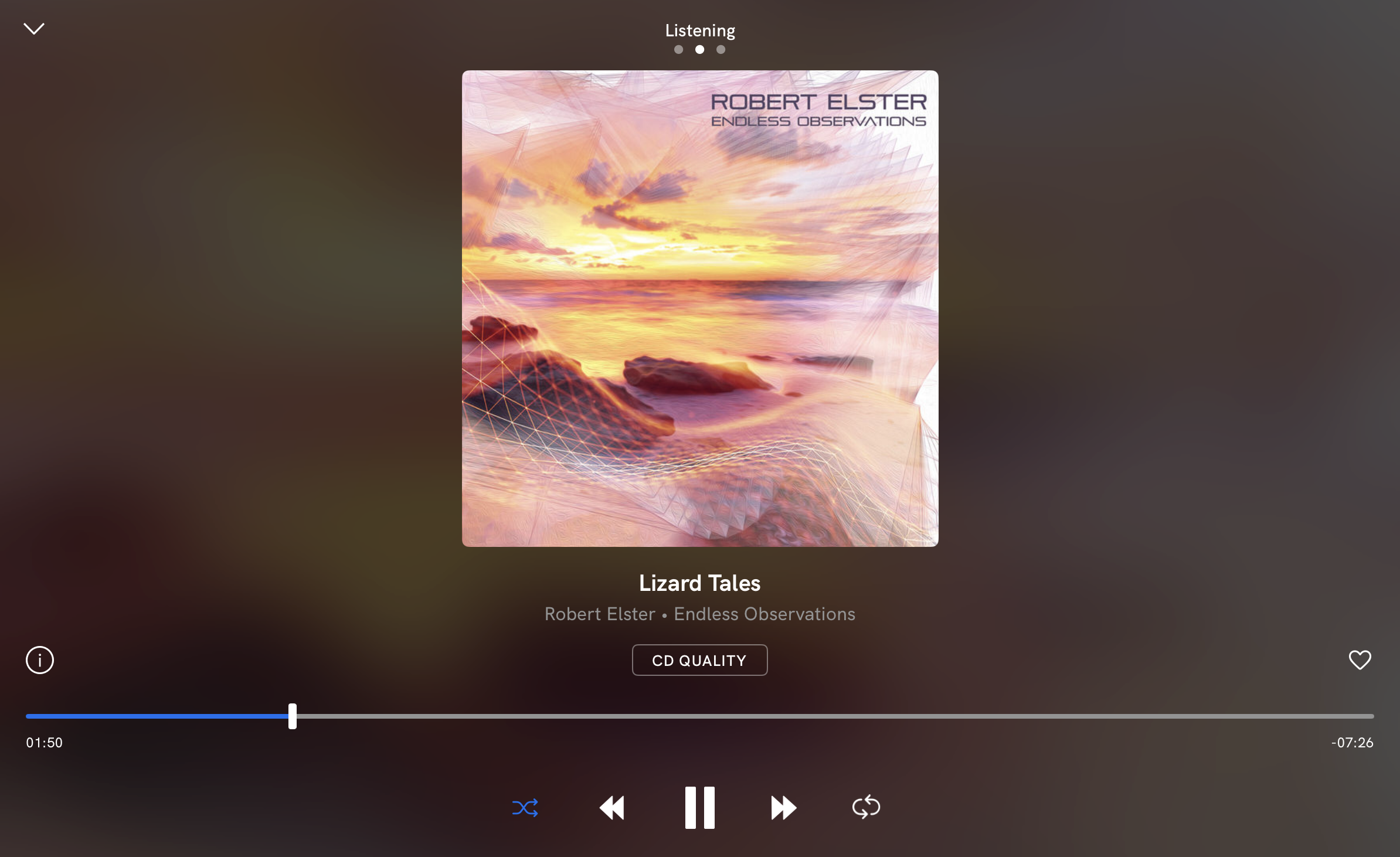Screen dimensions: 1400x857
Task: Add Lizard Tales to favorites with heart
Action: [1360, 660]
